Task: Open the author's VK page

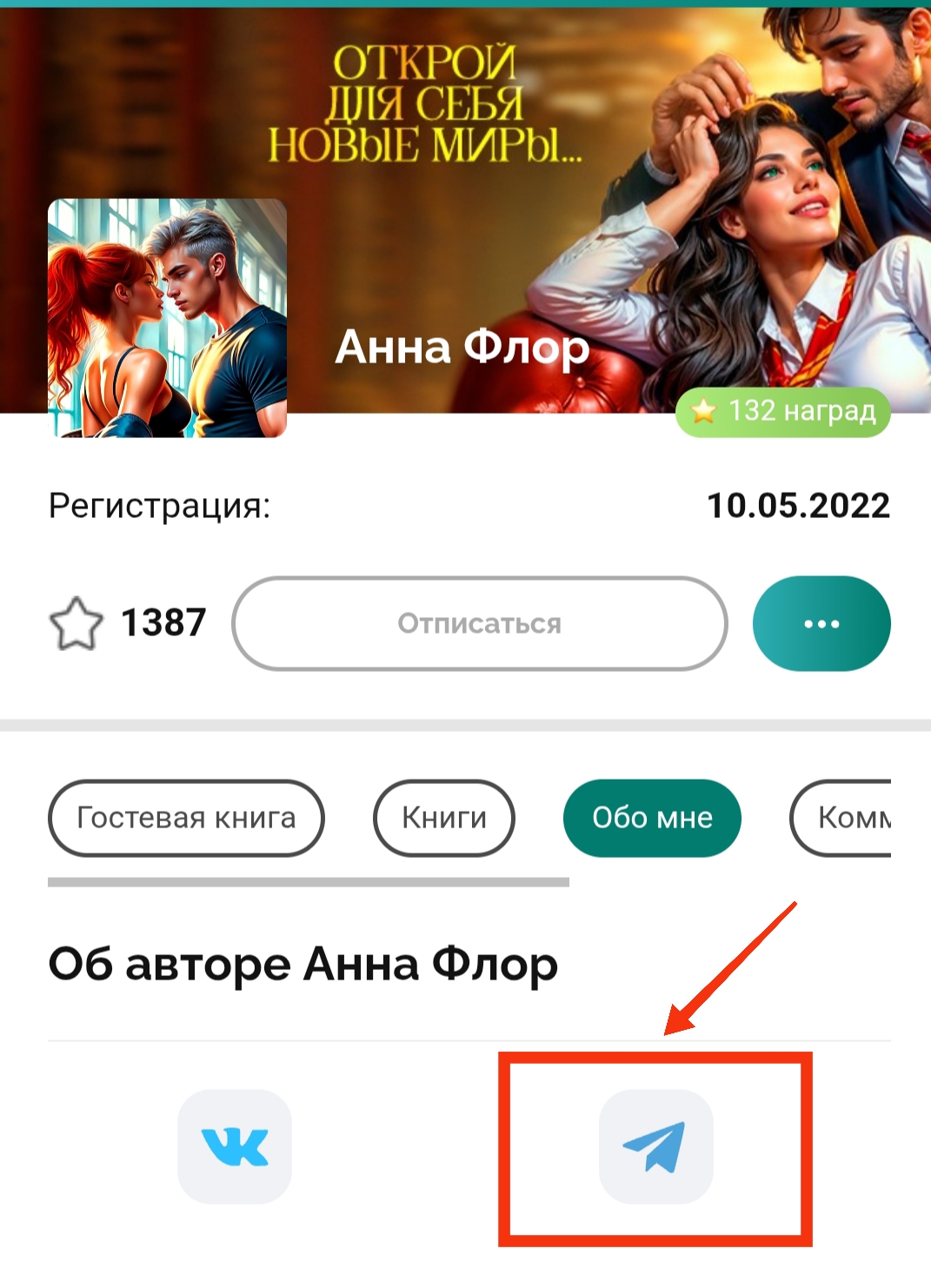Action: (x=235, y=1146)
